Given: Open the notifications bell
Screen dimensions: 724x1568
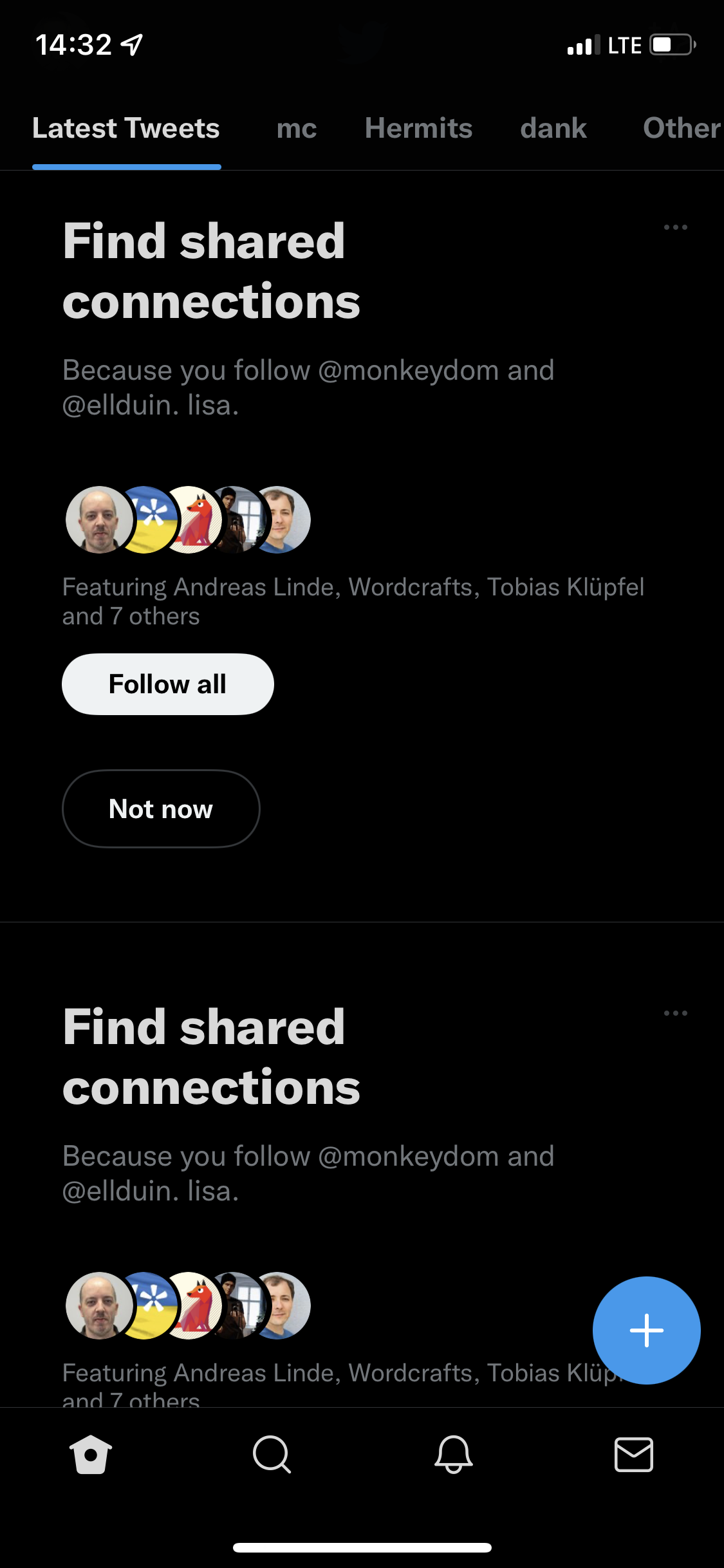Looking at the screenshot, I should pyautogui.click(x=453, y=1454).
